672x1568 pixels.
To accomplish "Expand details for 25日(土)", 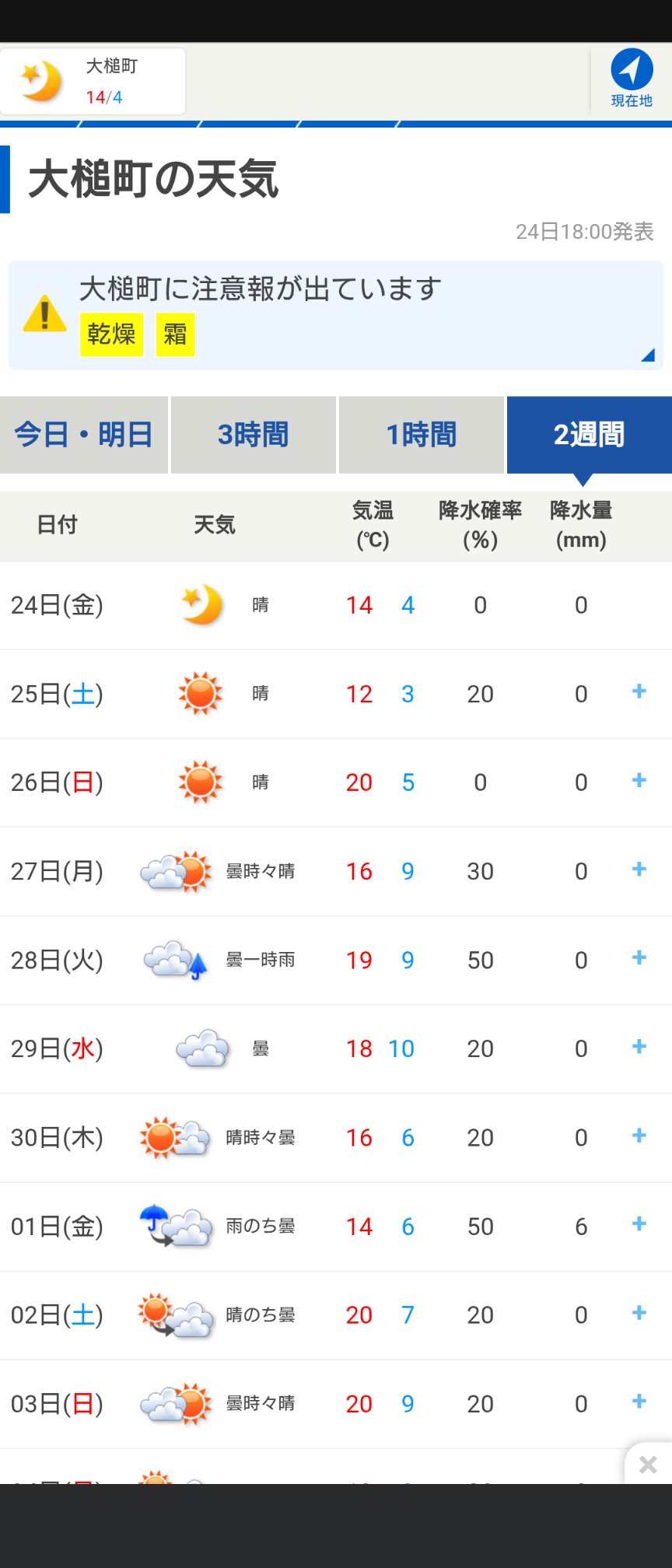I will coord(639,691).
